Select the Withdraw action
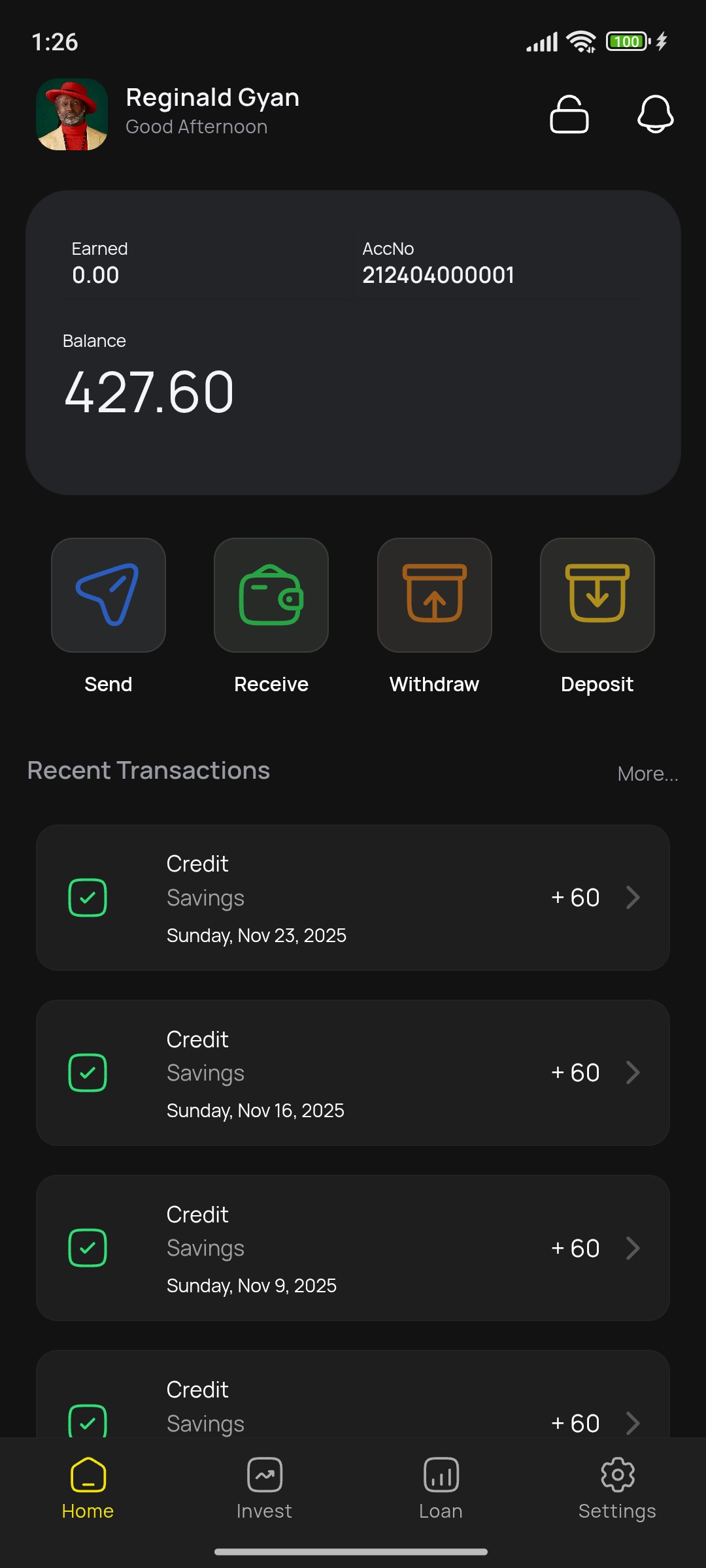Screen dimensions: 706x1568 point(434,595)
